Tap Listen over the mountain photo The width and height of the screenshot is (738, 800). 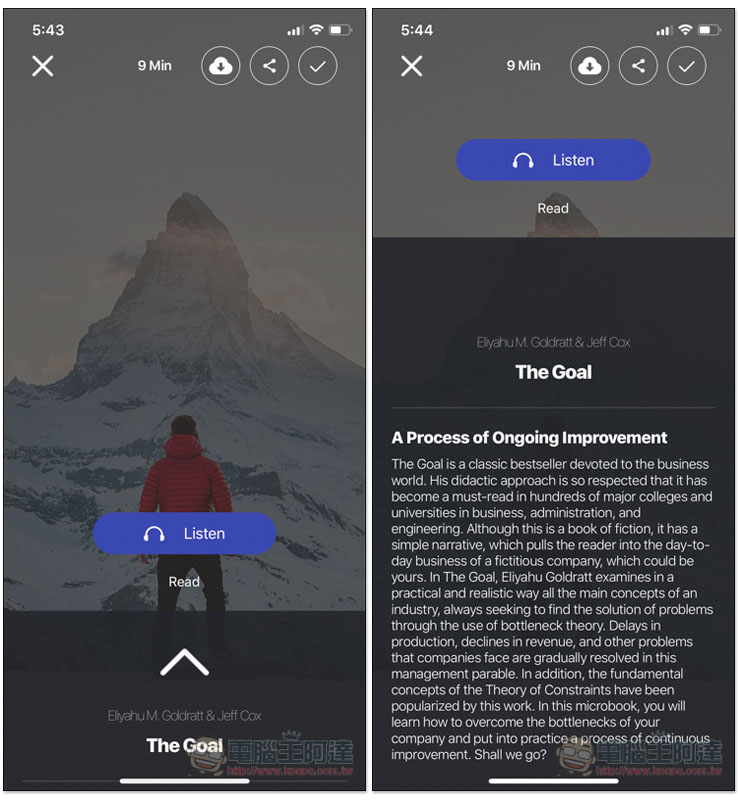tap(184, 534)
